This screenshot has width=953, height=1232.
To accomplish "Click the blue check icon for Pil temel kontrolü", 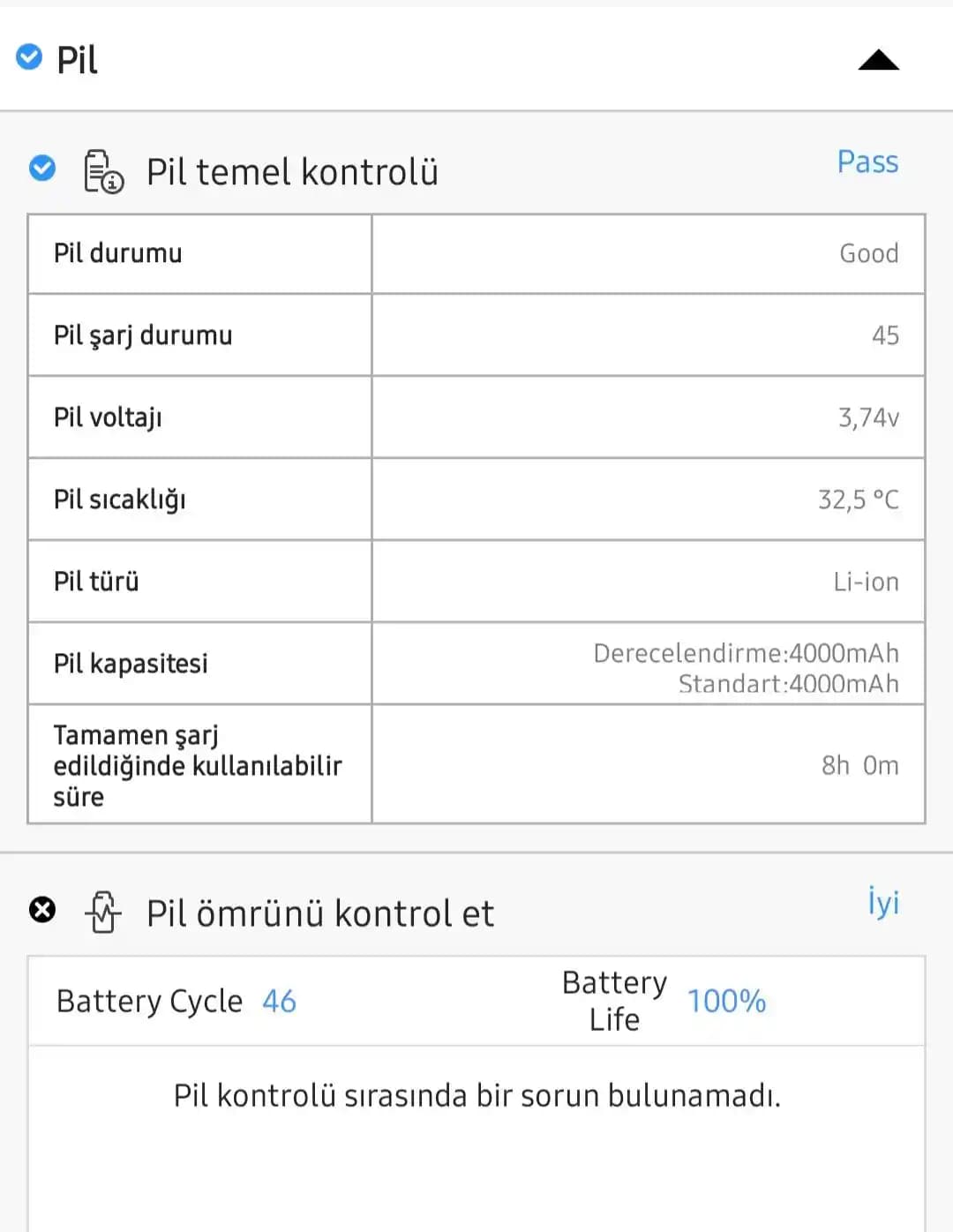I will click(x=41, y=169).
